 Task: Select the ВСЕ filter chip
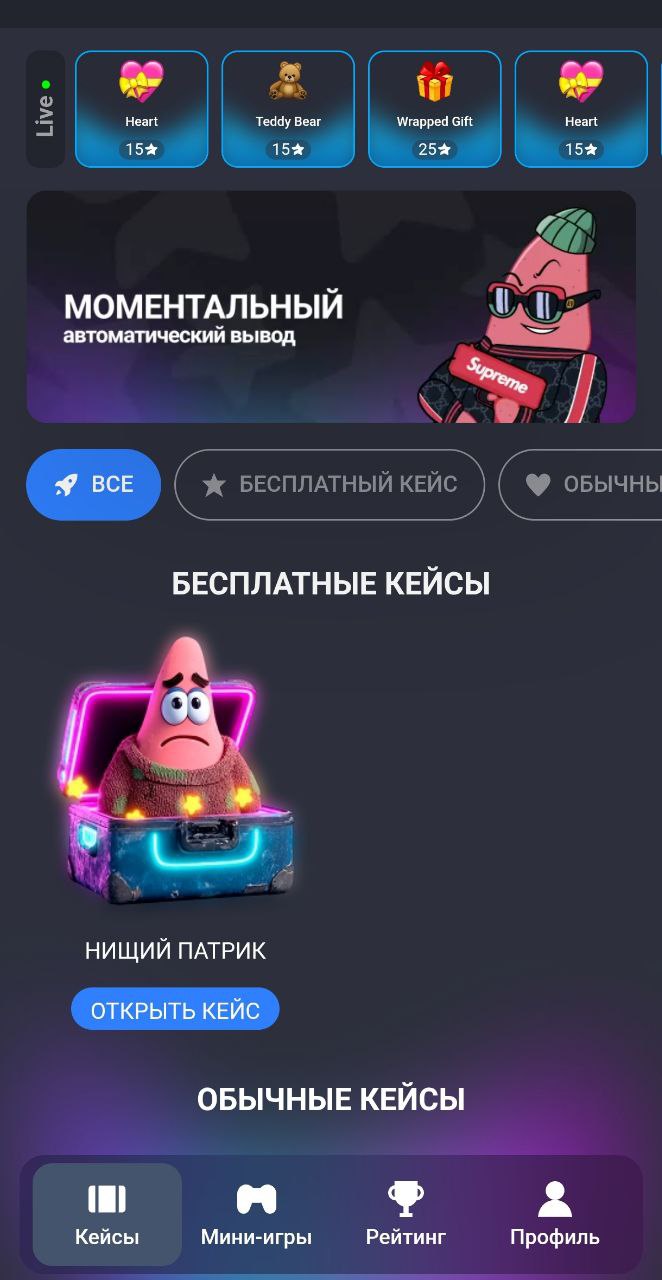[x=94, y=485]
